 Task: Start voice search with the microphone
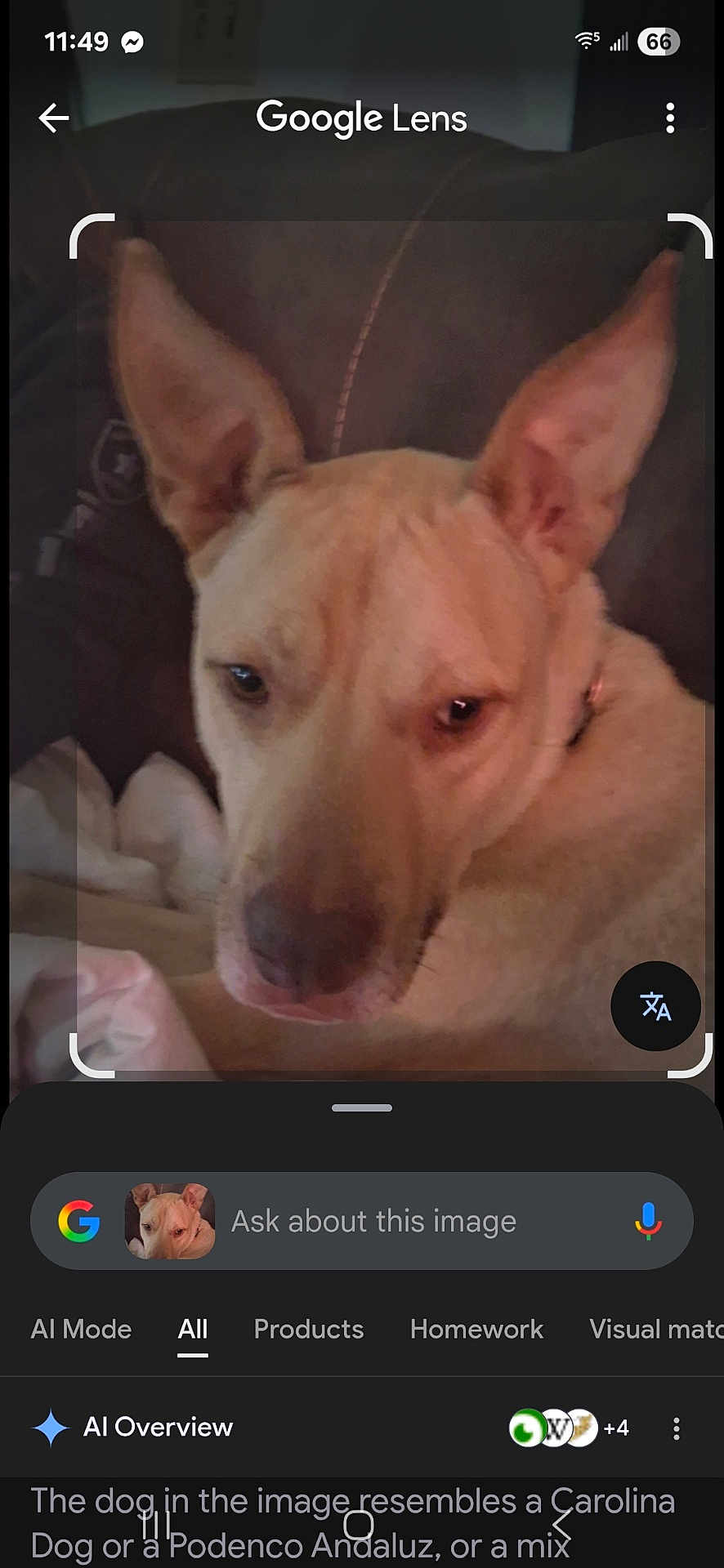648,1222
